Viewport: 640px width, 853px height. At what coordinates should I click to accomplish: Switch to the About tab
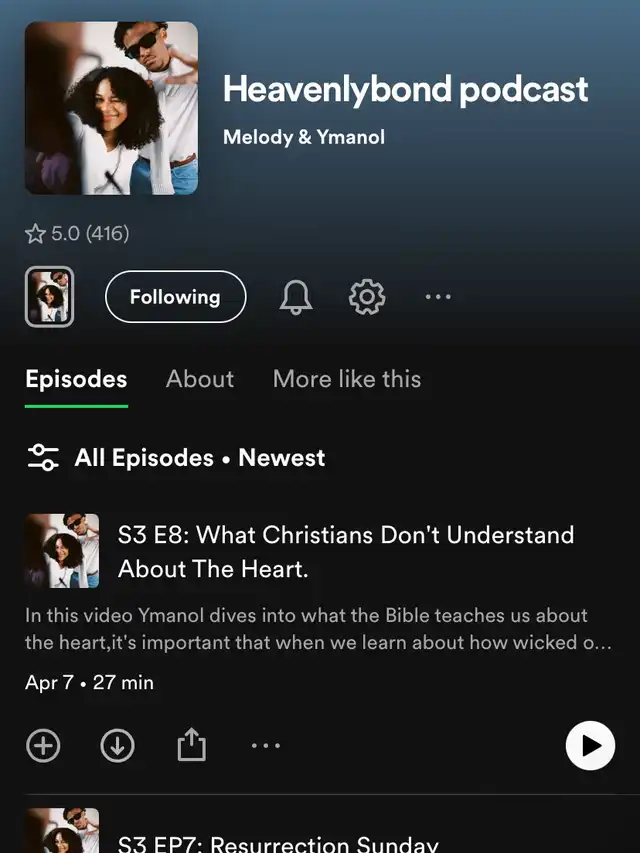coord(200,379)
